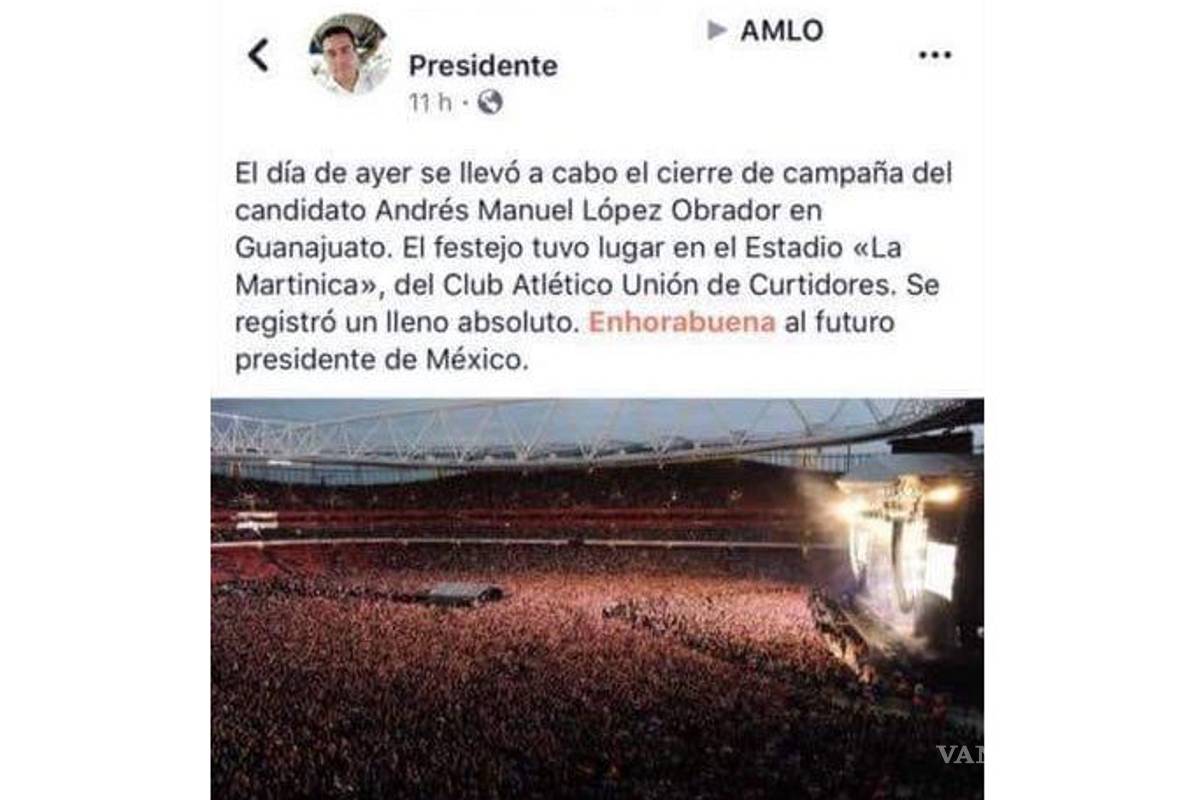Open the AMLO group link
Image resolution: width=1200 pixels, height=800 pixels.
[780, 31]
